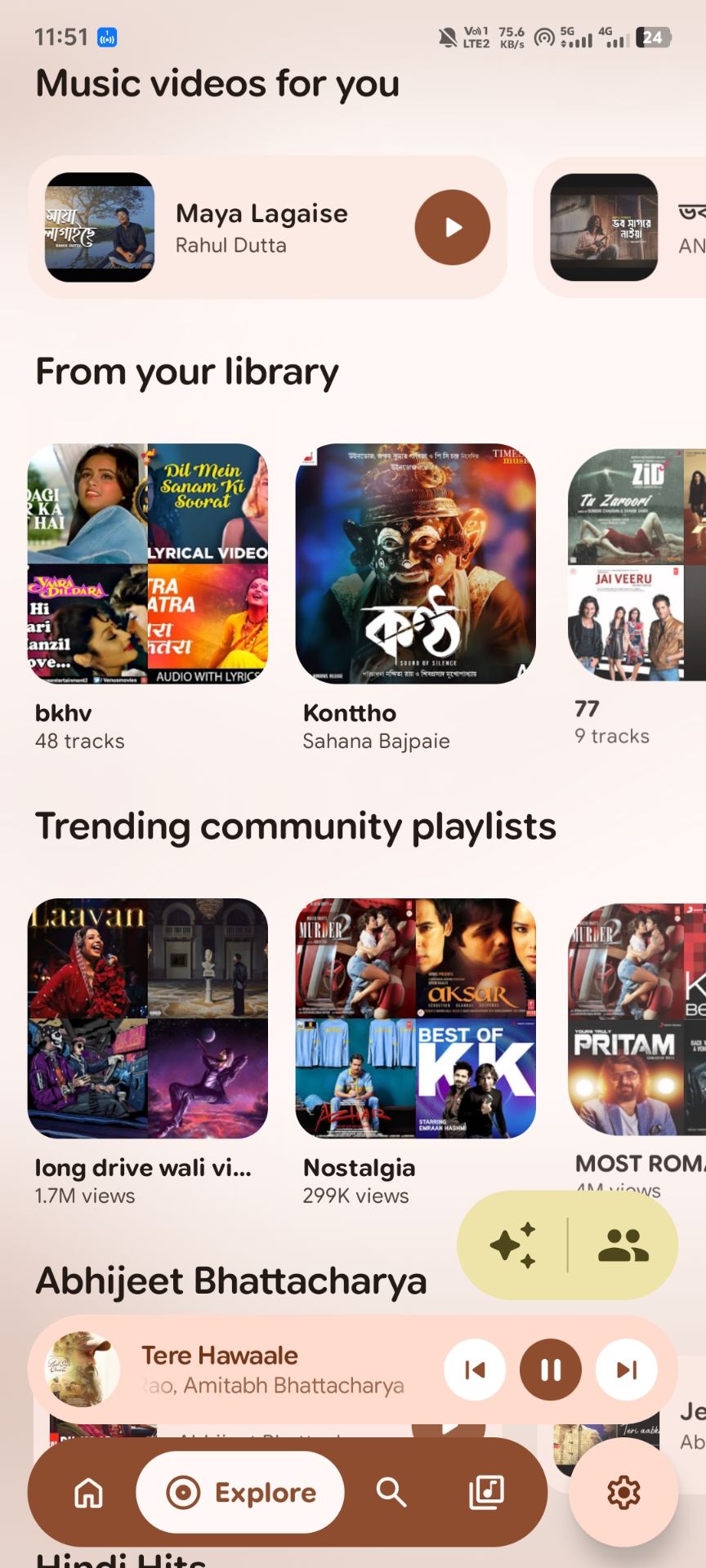This screenshot has width=706, height=1568.
Task: Pause Tere Hawaale playback
Action: point(551,1370)
